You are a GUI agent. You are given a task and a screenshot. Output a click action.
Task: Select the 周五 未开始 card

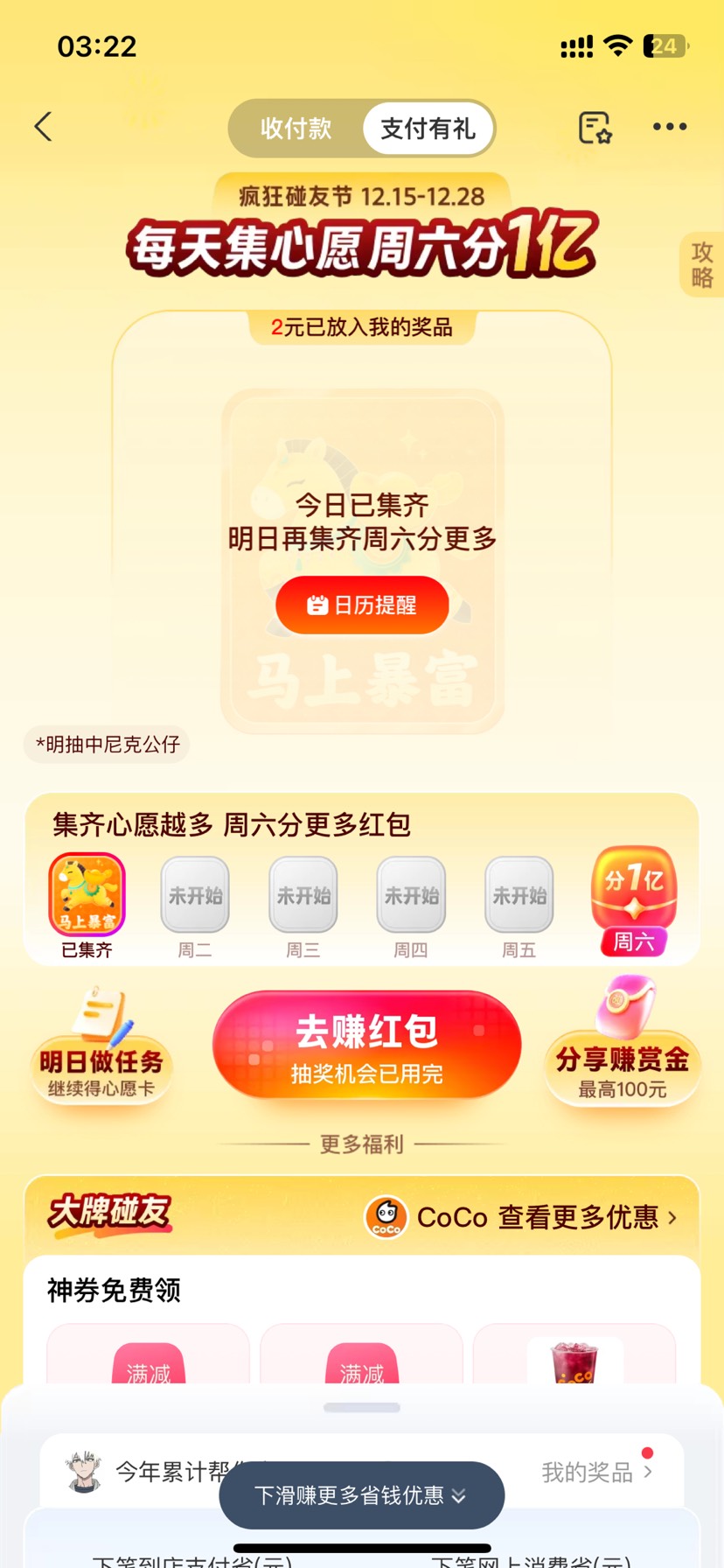(519, 894)
